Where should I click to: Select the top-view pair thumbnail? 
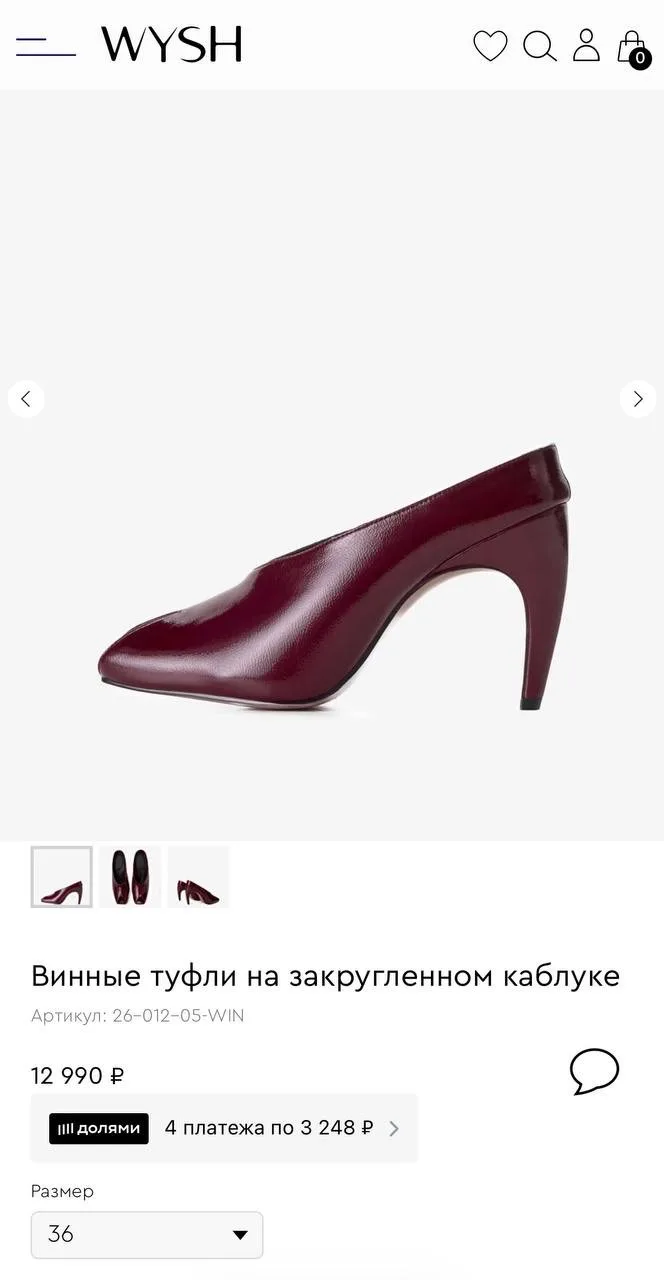pyautogui.click(x=130, y=877)
